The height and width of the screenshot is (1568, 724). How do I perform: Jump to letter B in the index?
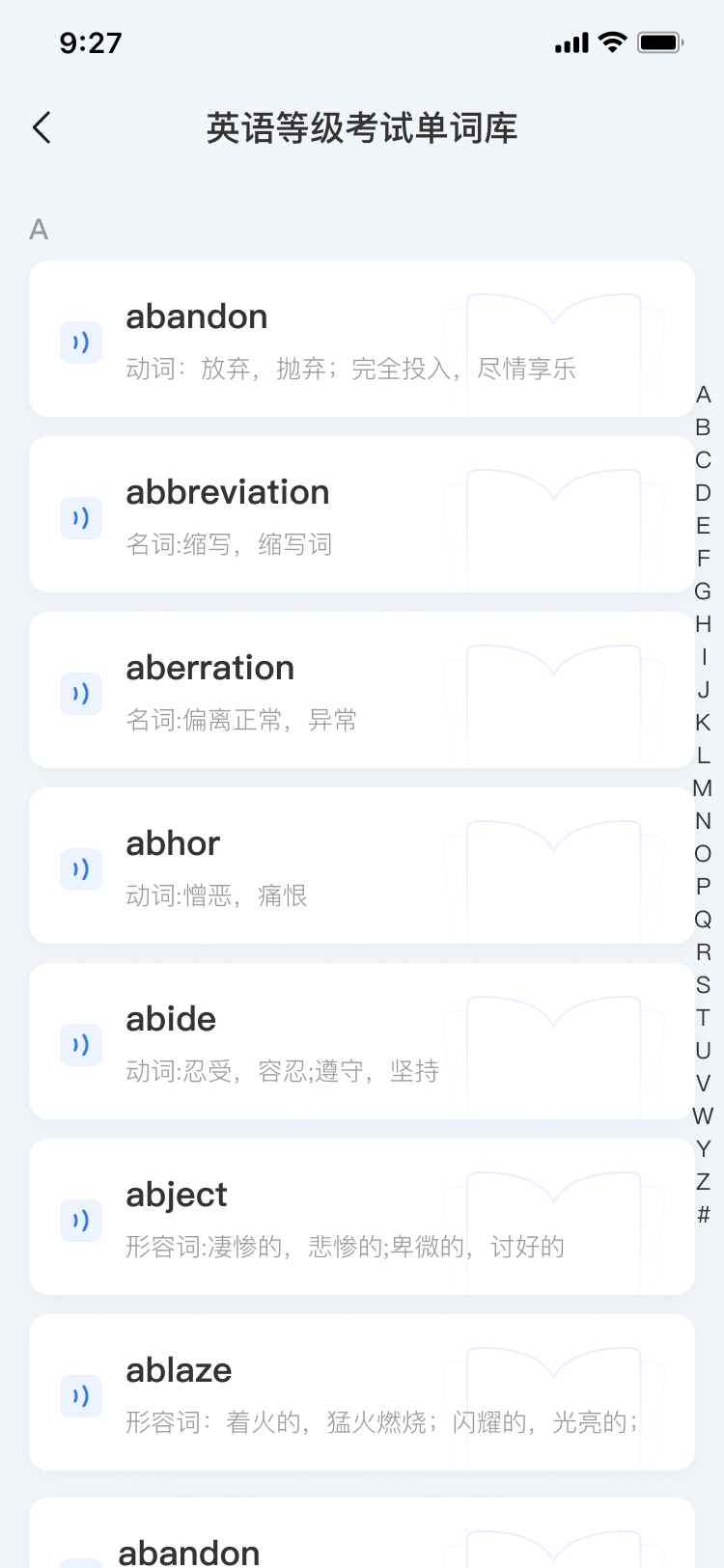pos(703,427)
